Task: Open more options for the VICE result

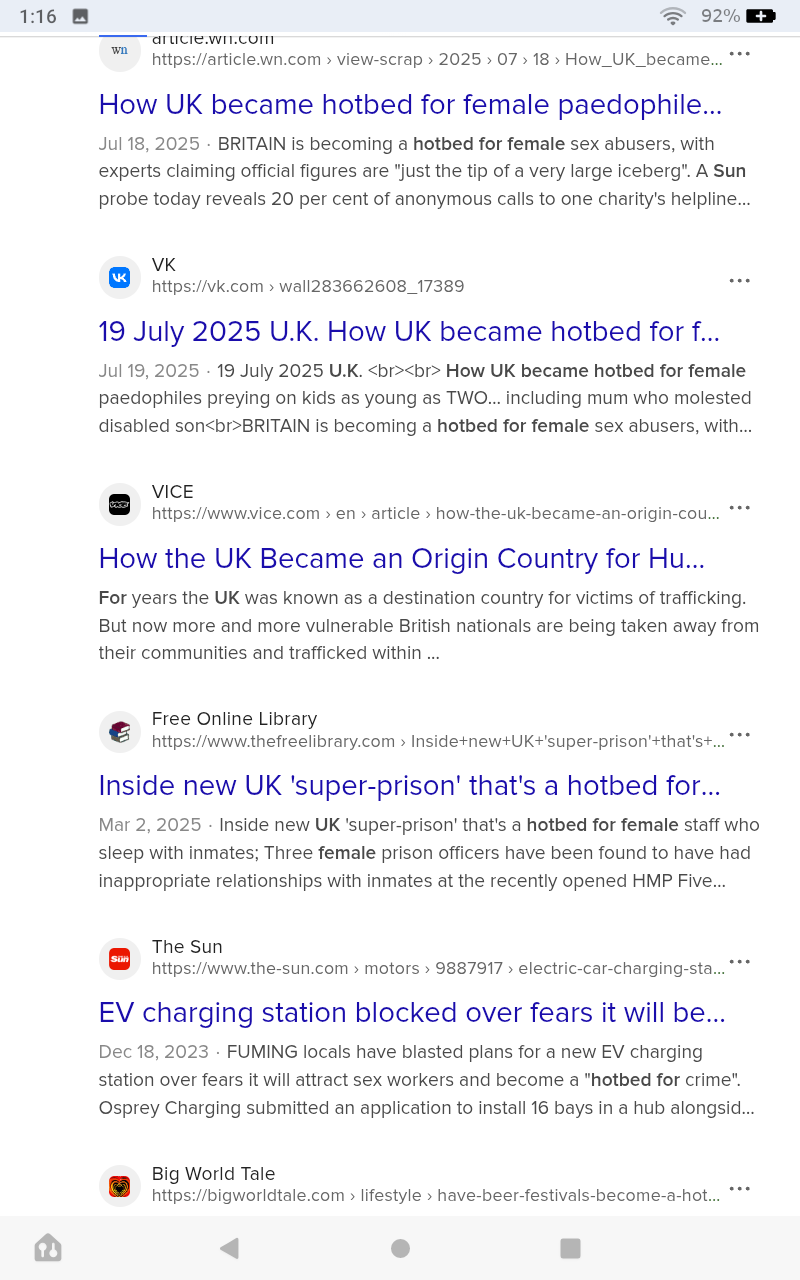Action: 739,508
